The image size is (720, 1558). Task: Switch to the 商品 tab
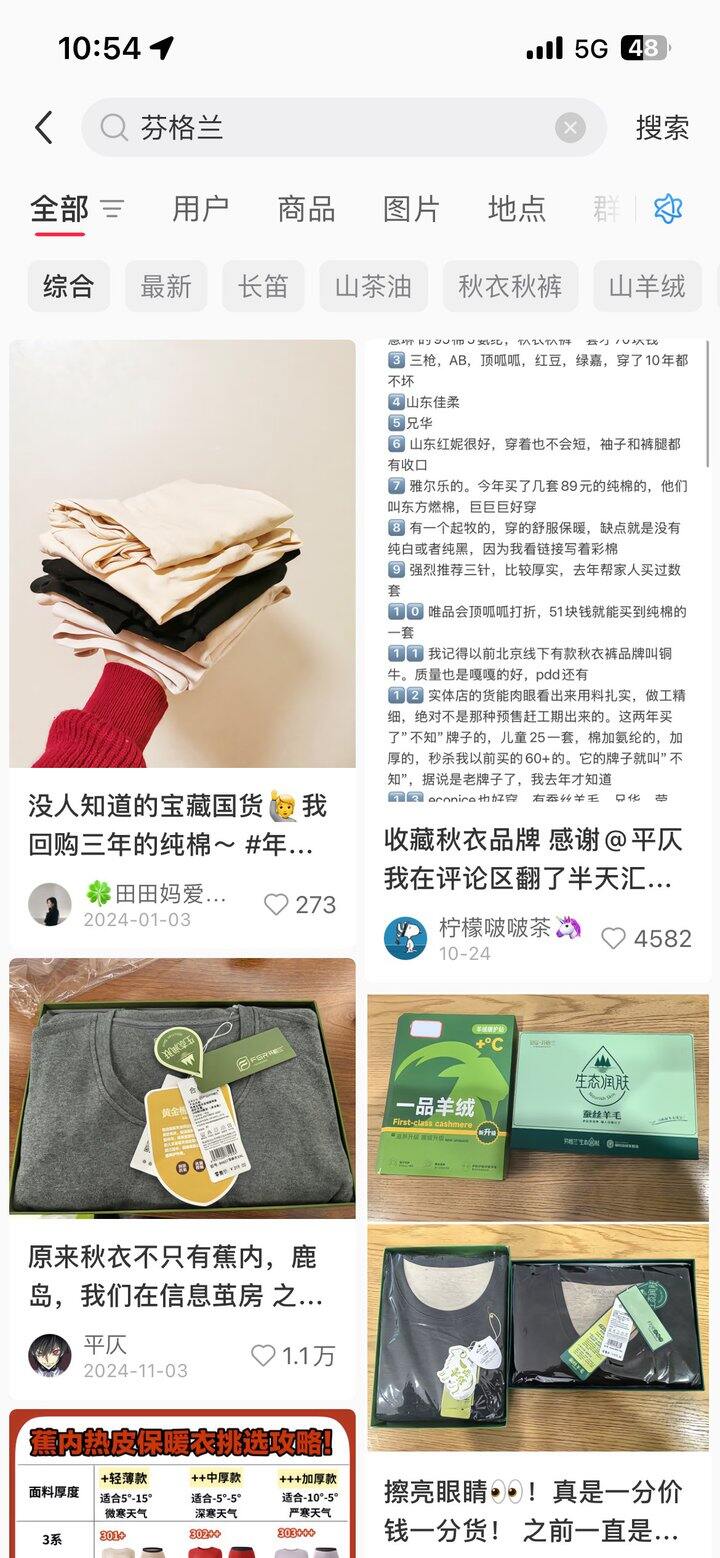point(306,209)
